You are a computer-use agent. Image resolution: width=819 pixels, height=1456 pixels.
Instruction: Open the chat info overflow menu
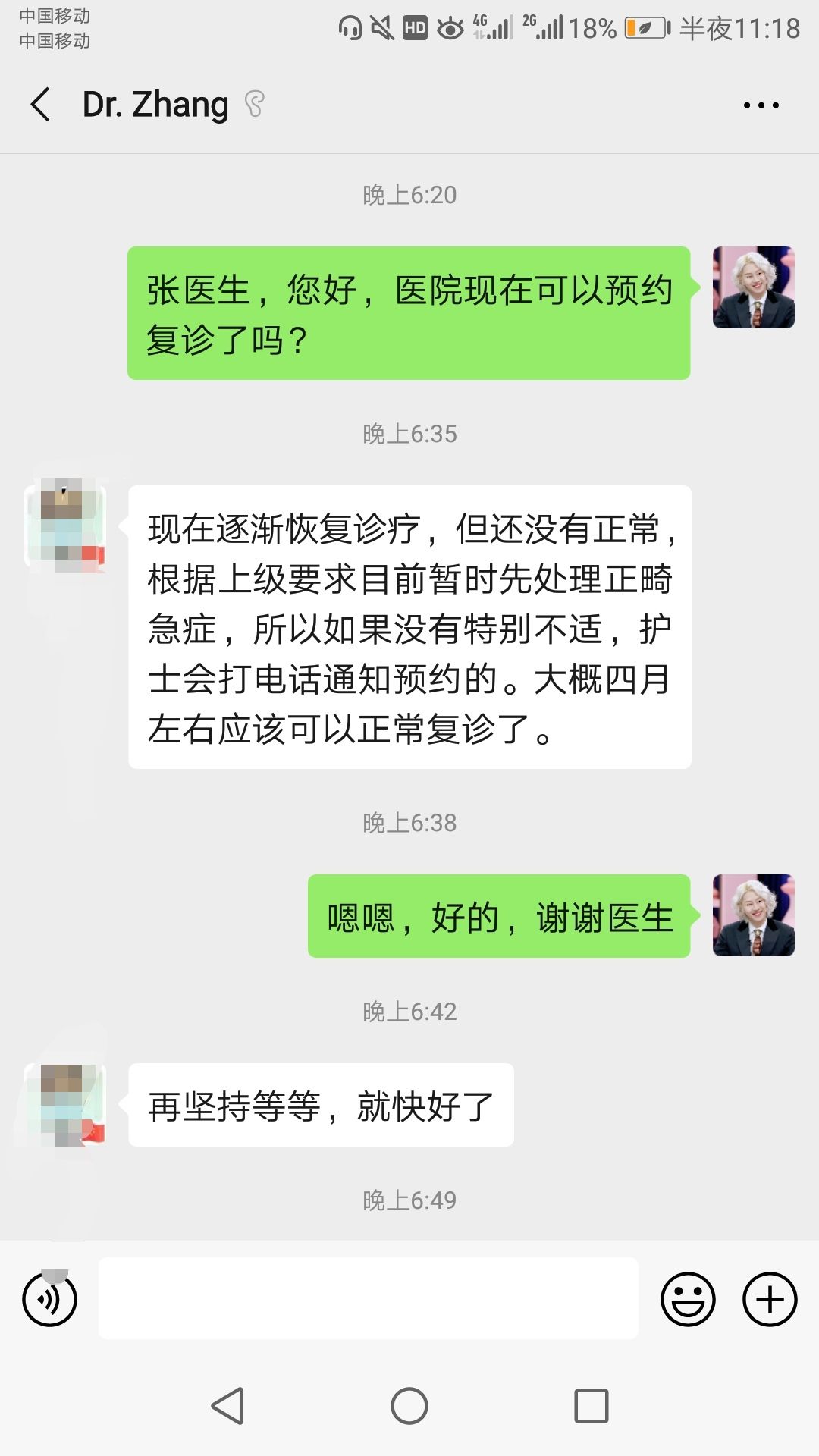click(761, 105)
